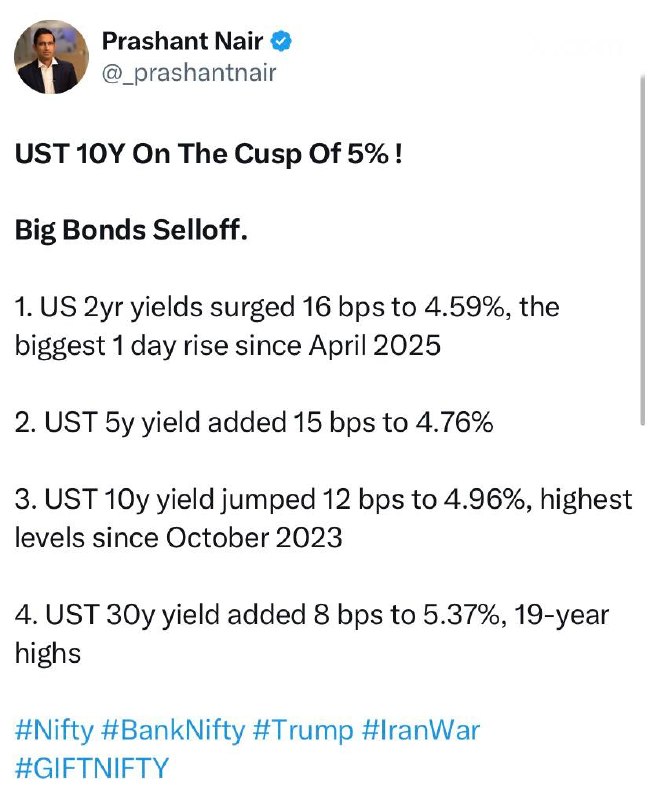
Task: View posts tagged #Trump
Action: pyautogui.click(x=303, y=731)
